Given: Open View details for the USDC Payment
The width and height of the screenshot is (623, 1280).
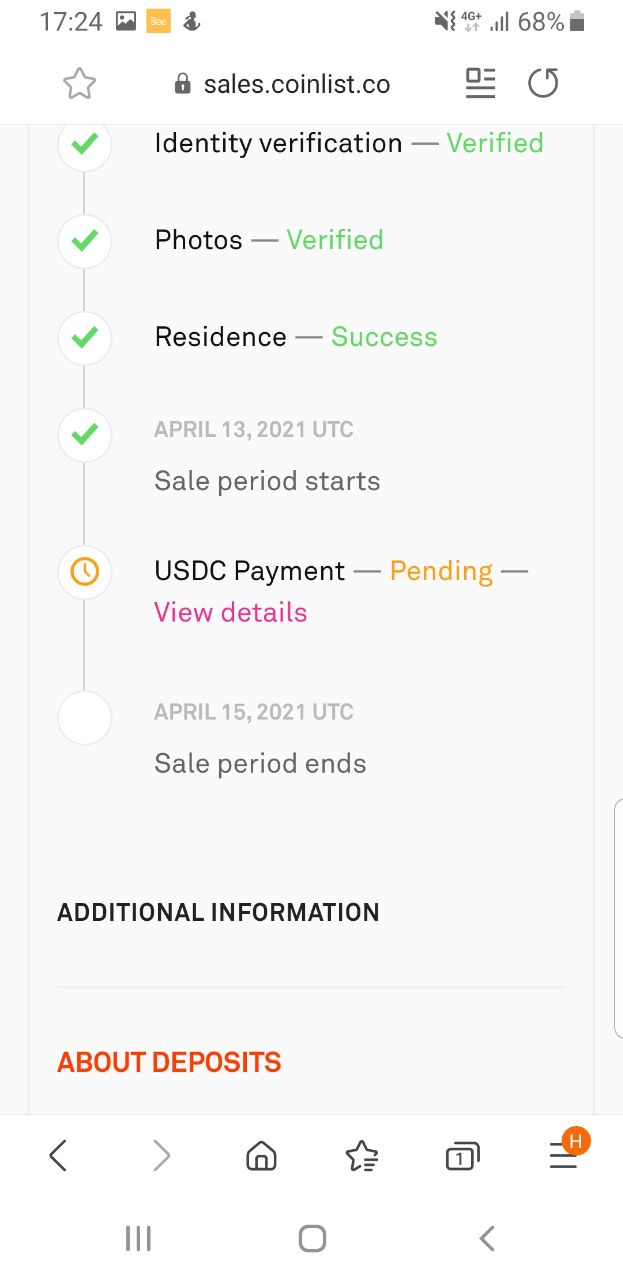Looking at the screenshot, I should 230,612.
